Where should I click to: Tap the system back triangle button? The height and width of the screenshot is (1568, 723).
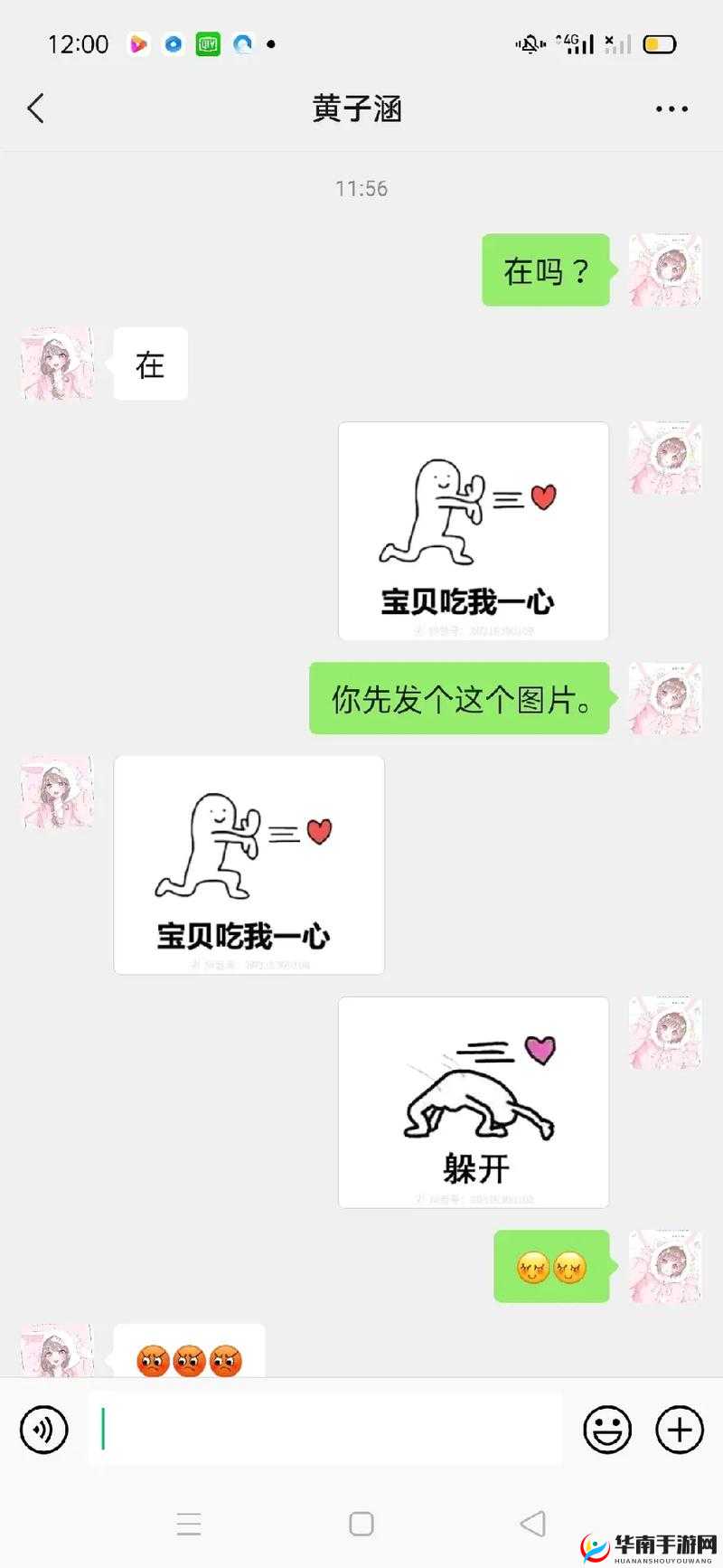533,1525
